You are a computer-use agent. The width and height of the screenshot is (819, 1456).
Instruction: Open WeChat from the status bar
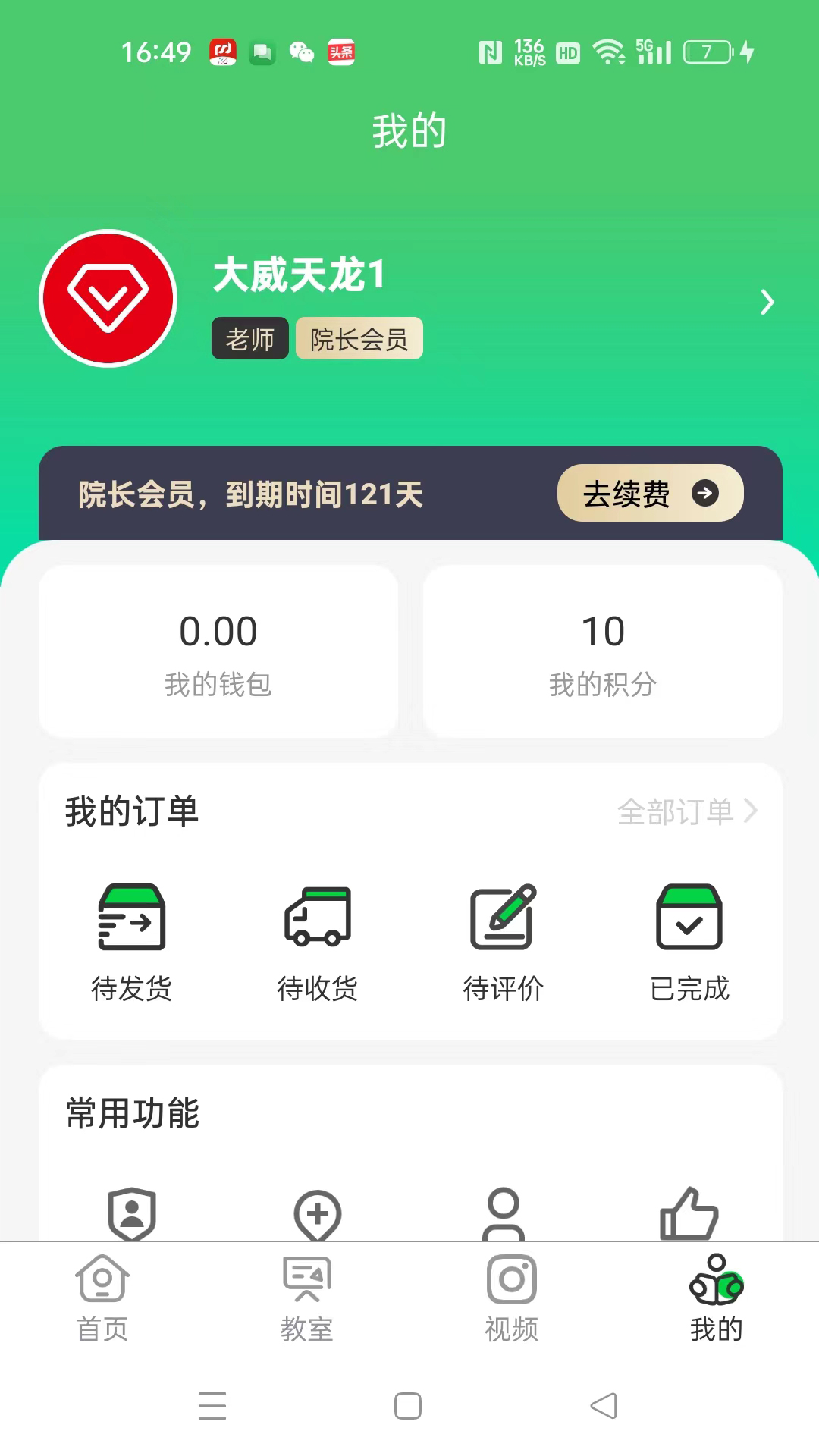click(300, 53)
